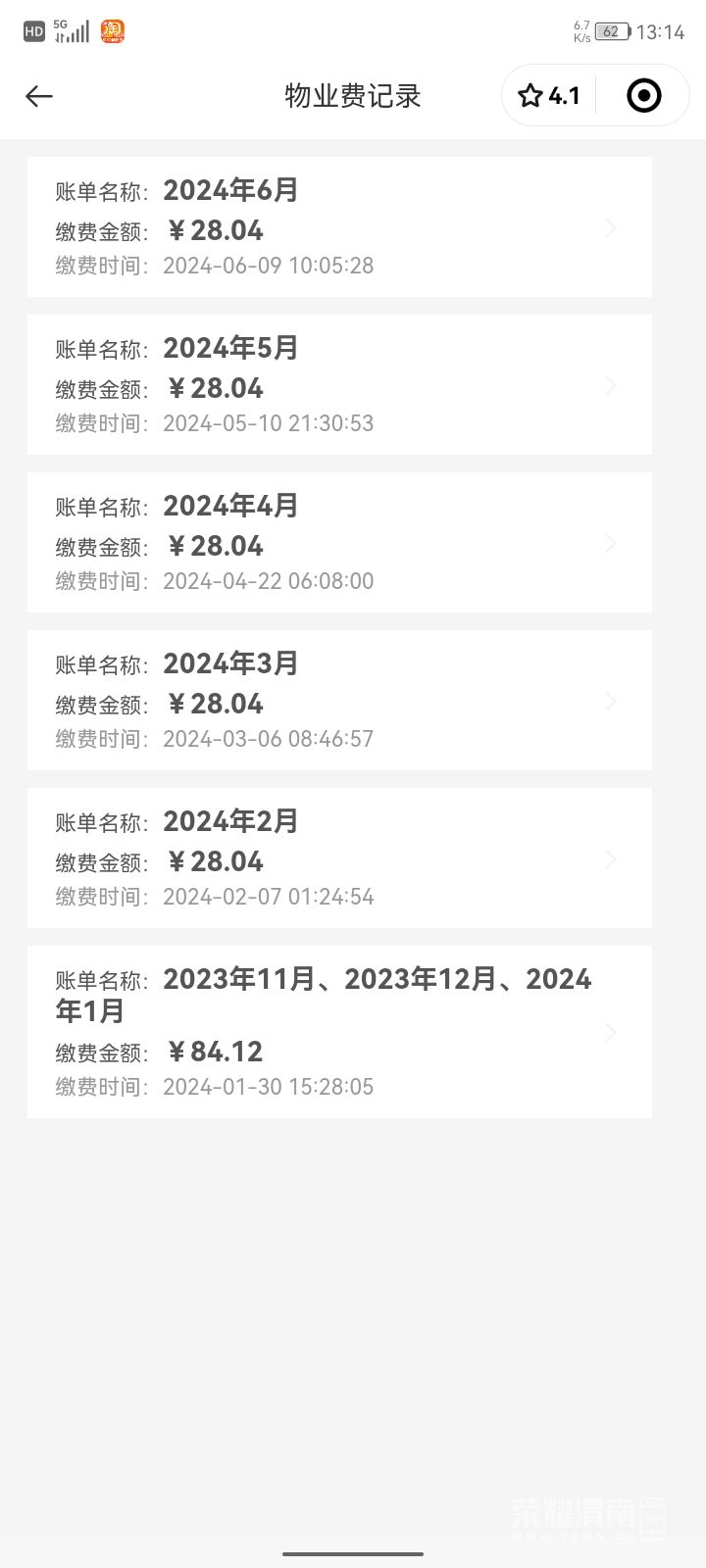This screenshot has width=706, height=1568.
Task: Open the 2024年3月 bill entry
Action: [339, 701]
